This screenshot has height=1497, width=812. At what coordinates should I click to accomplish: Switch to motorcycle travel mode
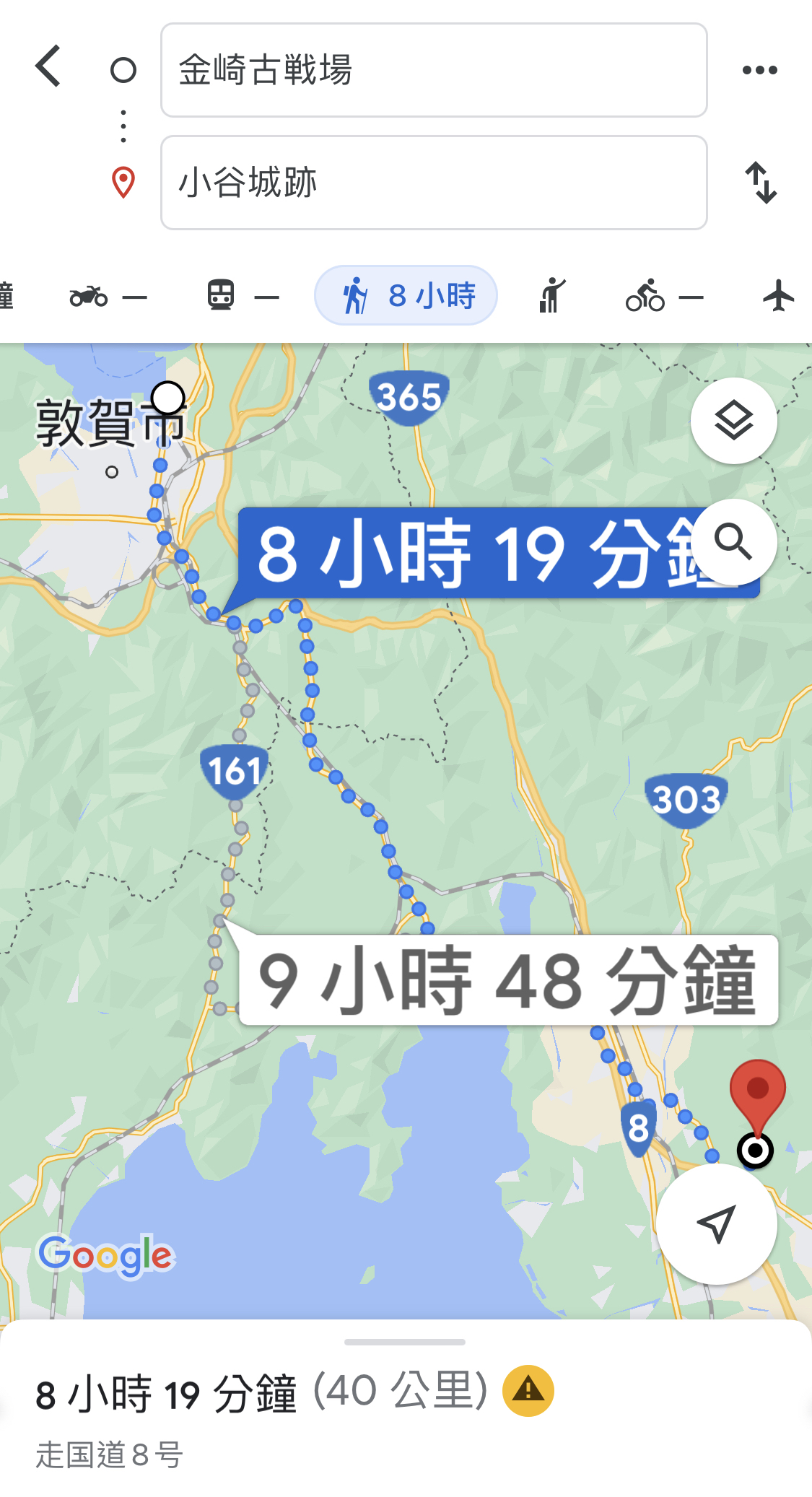(x=107, y=296)
